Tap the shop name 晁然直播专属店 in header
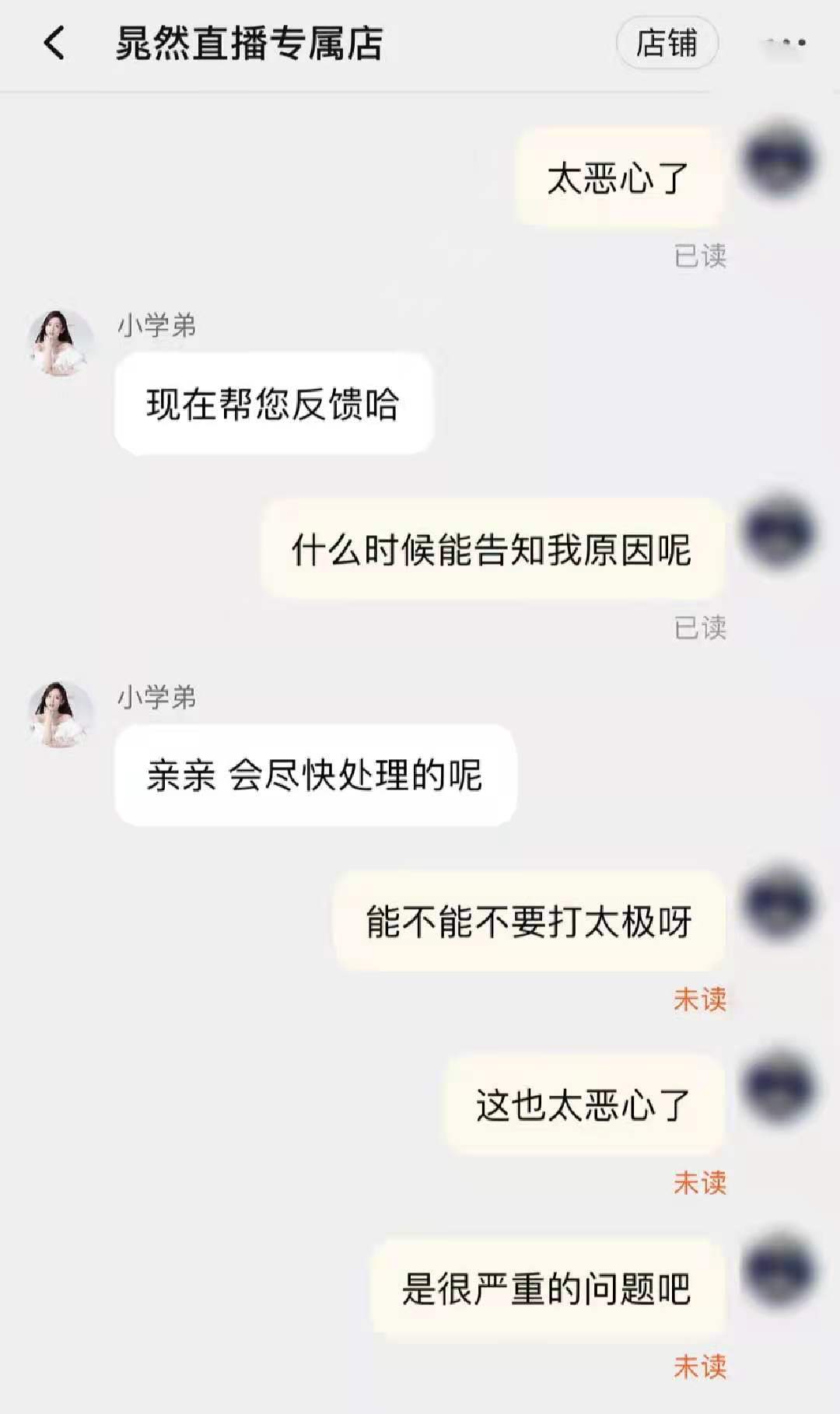 (251, 44)
